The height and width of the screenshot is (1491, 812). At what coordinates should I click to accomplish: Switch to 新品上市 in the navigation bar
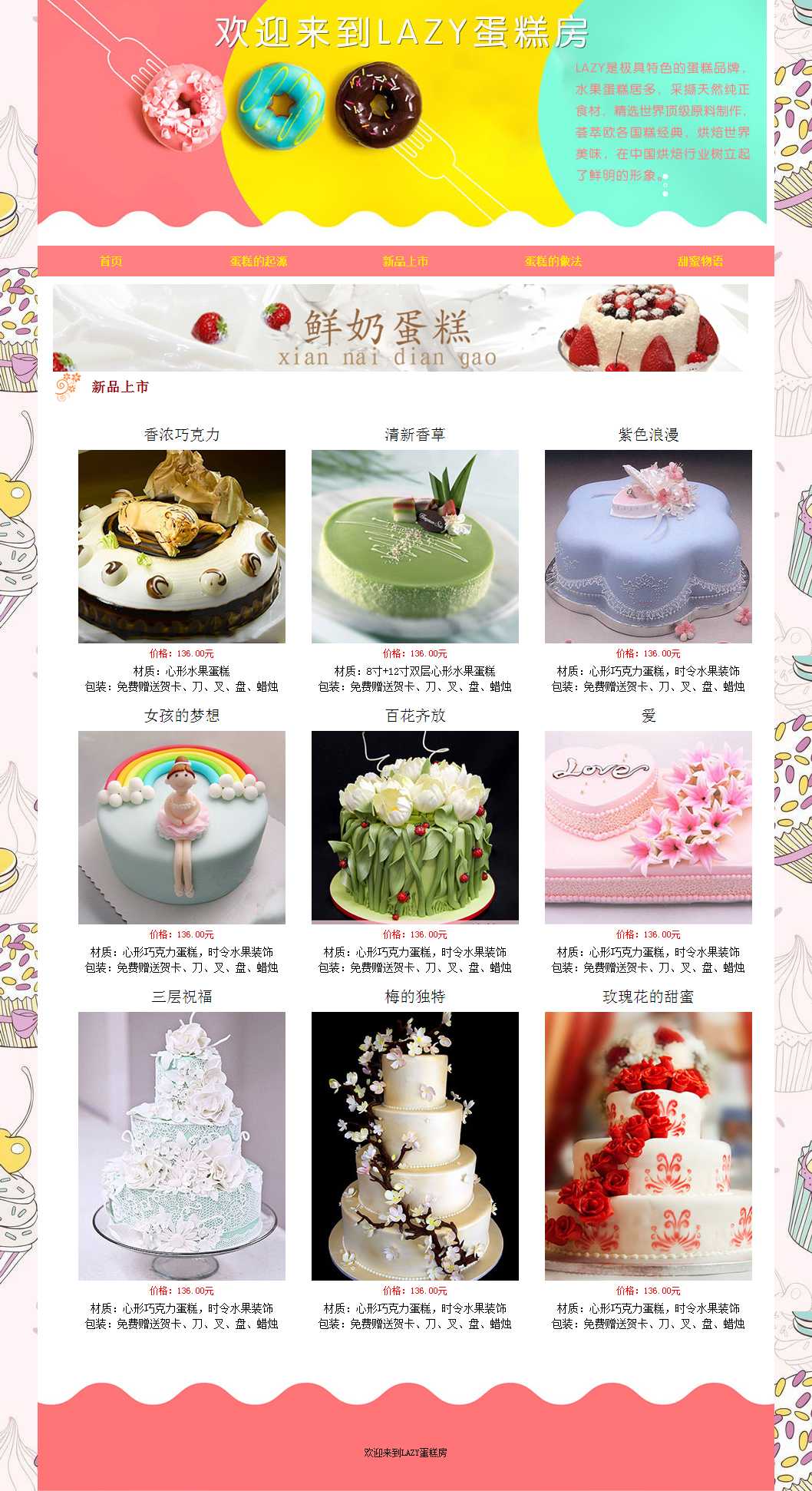(x=405, y=261)
